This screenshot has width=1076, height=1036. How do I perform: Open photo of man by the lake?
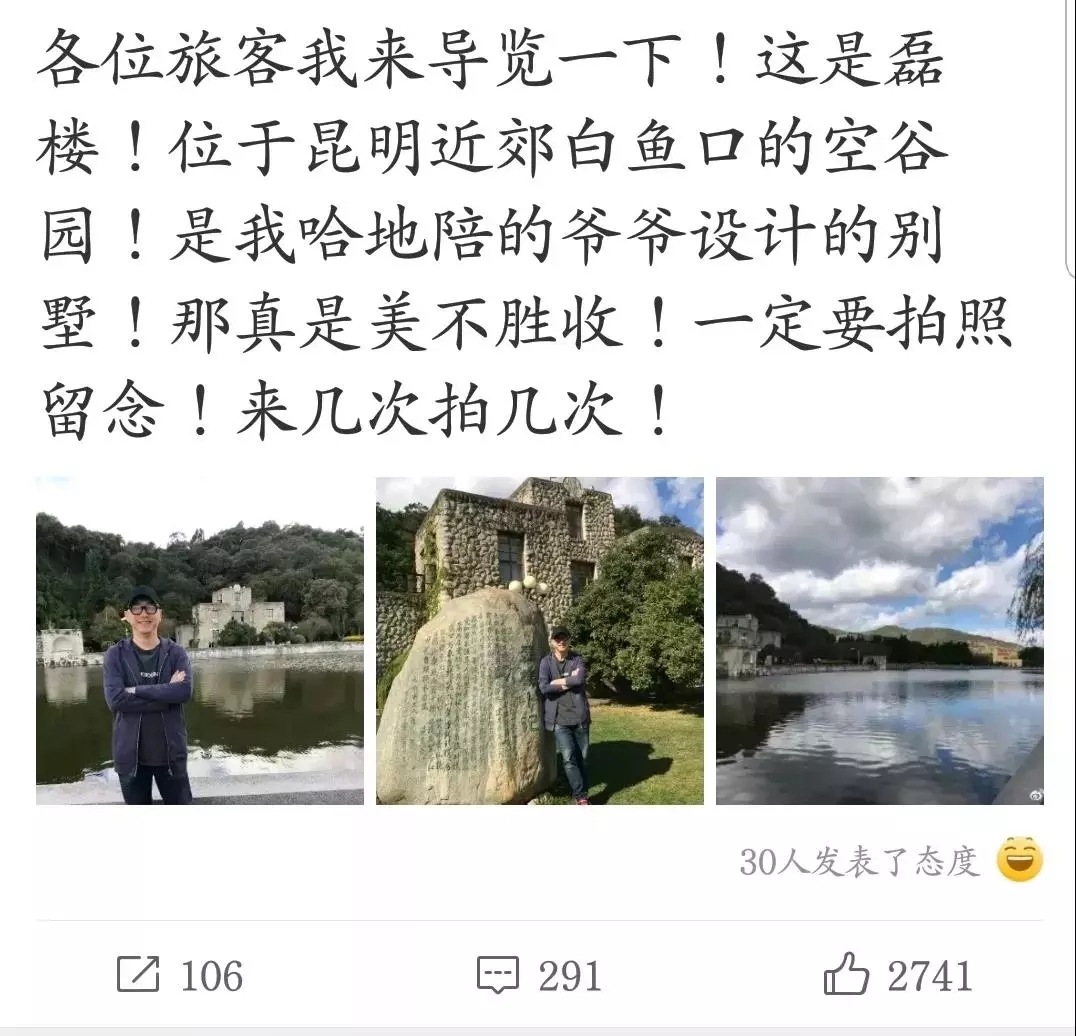pos(199,641)
